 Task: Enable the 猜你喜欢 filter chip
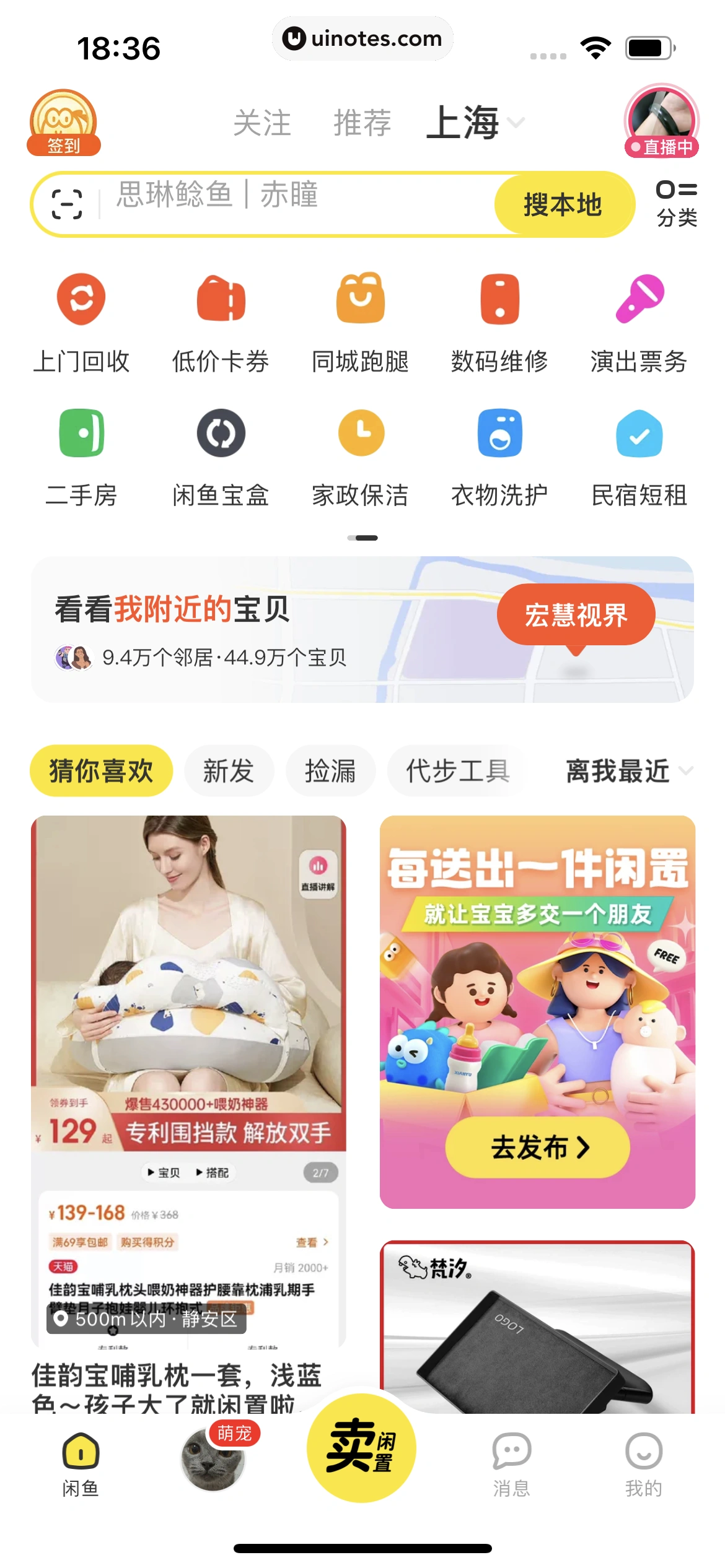point(102,771)
